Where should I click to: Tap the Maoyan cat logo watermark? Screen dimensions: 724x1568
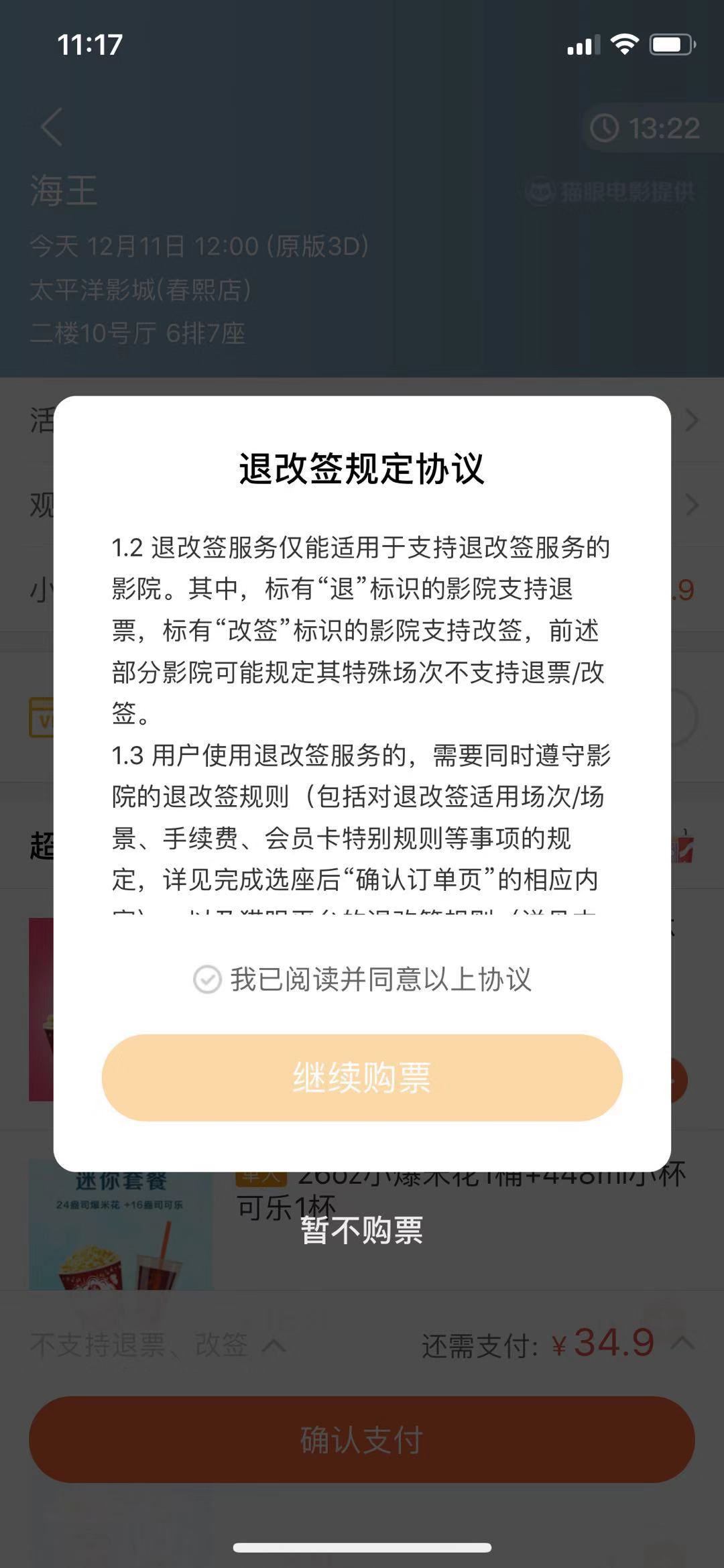pyautogui.click(x=543, y=192)
